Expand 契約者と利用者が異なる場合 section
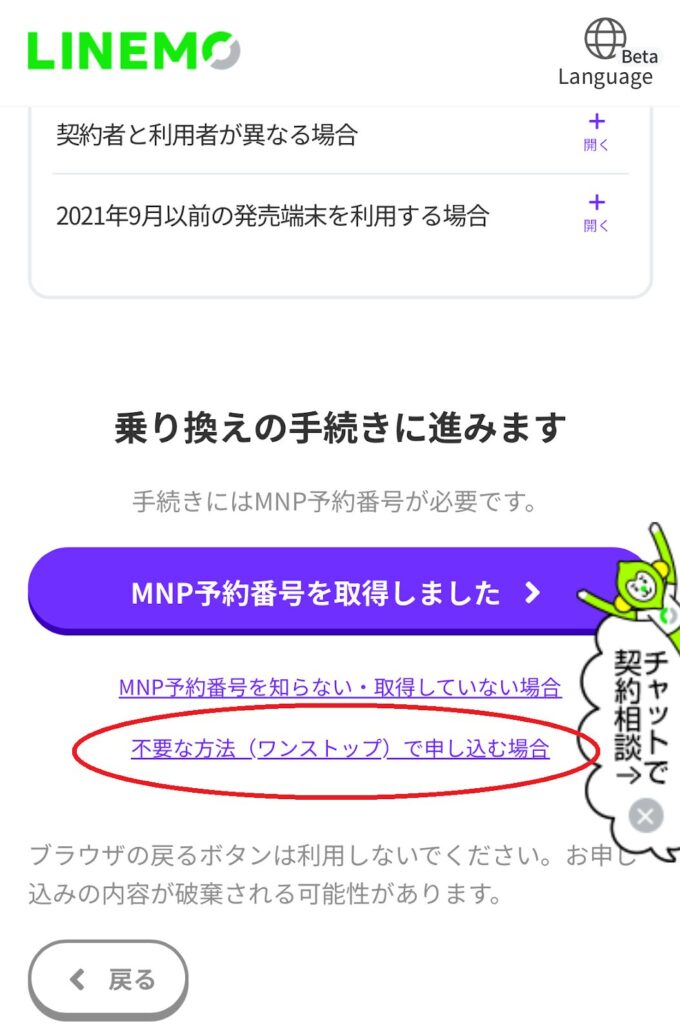Screen dimensions: 680x1032 (596, 132)
